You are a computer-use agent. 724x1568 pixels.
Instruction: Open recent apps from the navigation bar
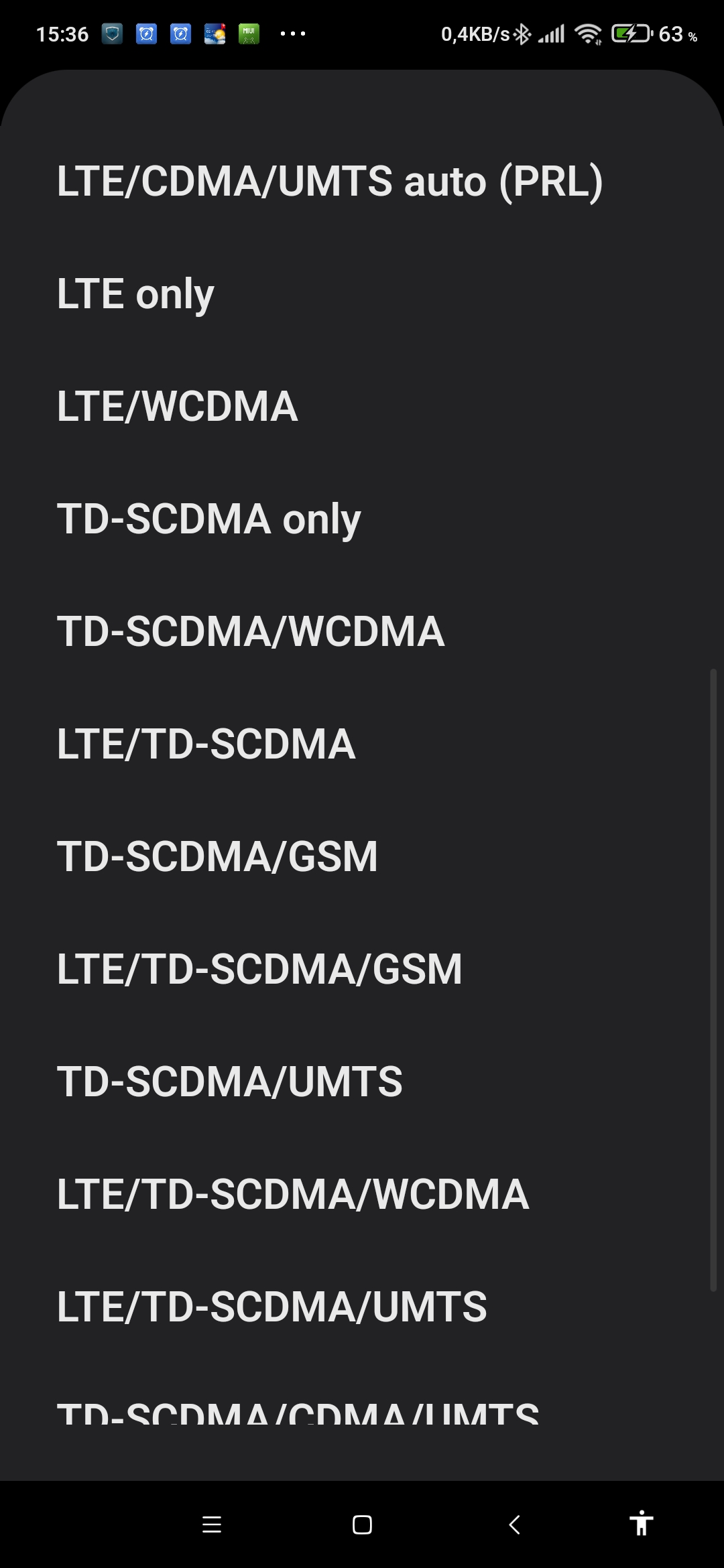point(212,1525)
